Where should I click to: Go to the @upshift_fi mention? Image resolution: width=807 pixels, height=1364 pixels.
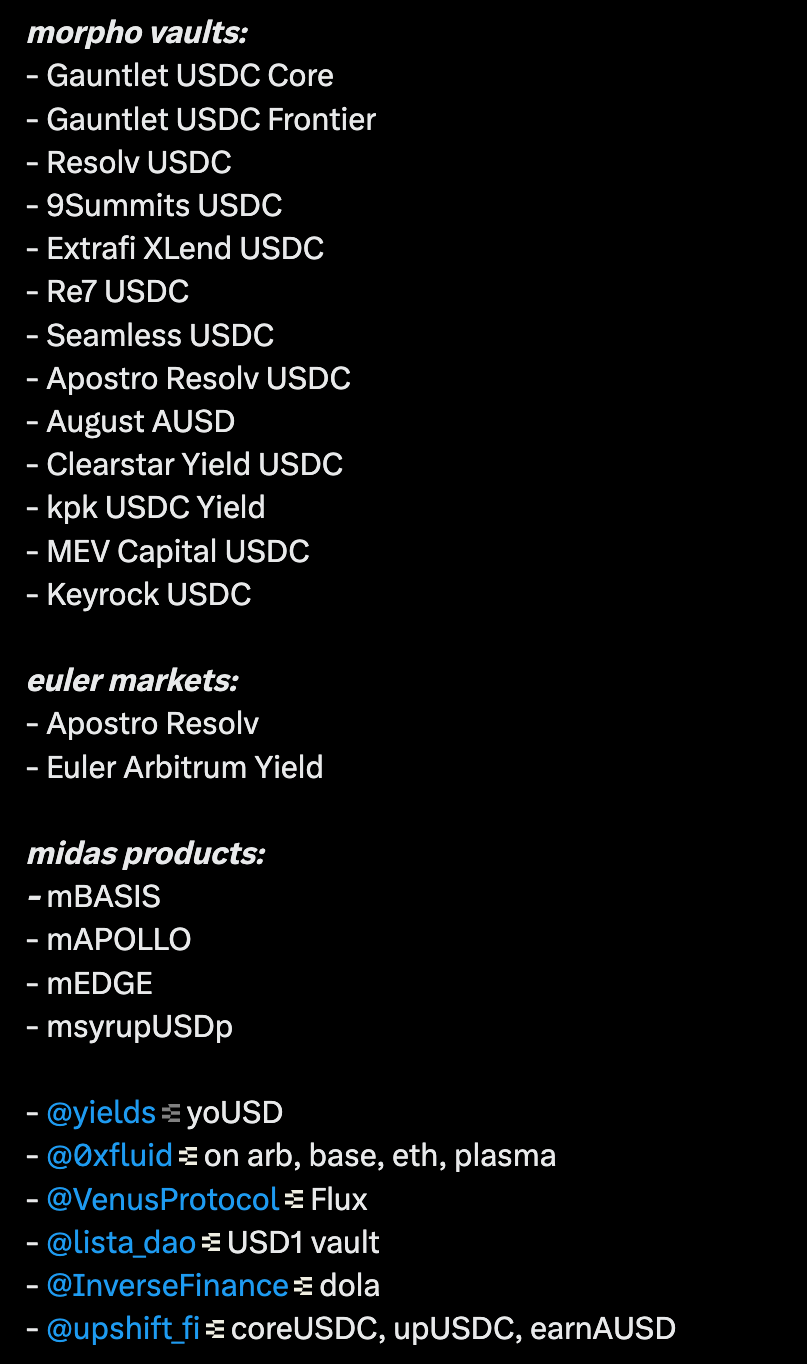coord(123,1329)
